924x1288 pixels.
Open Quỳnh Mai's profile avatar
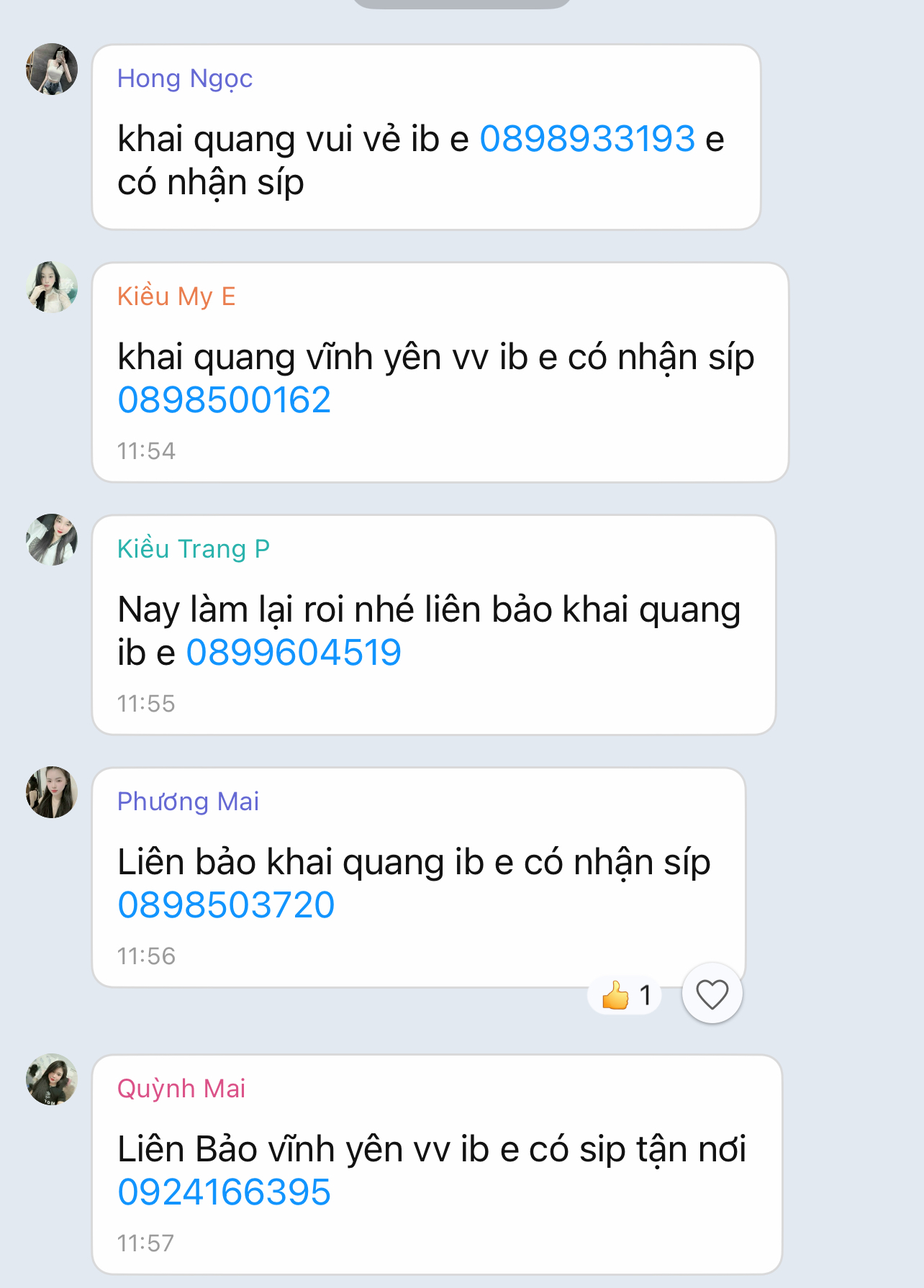pyautogui.click(x=52, y=1079)
